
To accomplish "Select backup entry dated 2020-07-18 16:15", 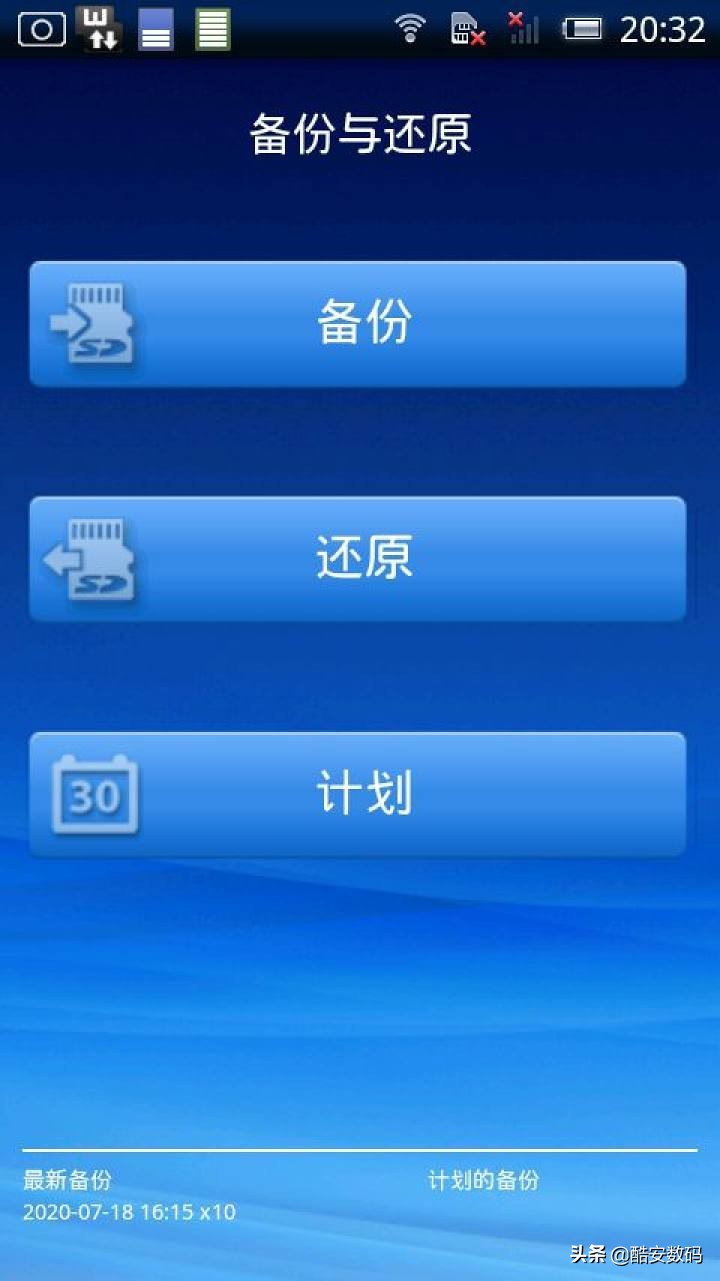I will (x=127, y=1213).
